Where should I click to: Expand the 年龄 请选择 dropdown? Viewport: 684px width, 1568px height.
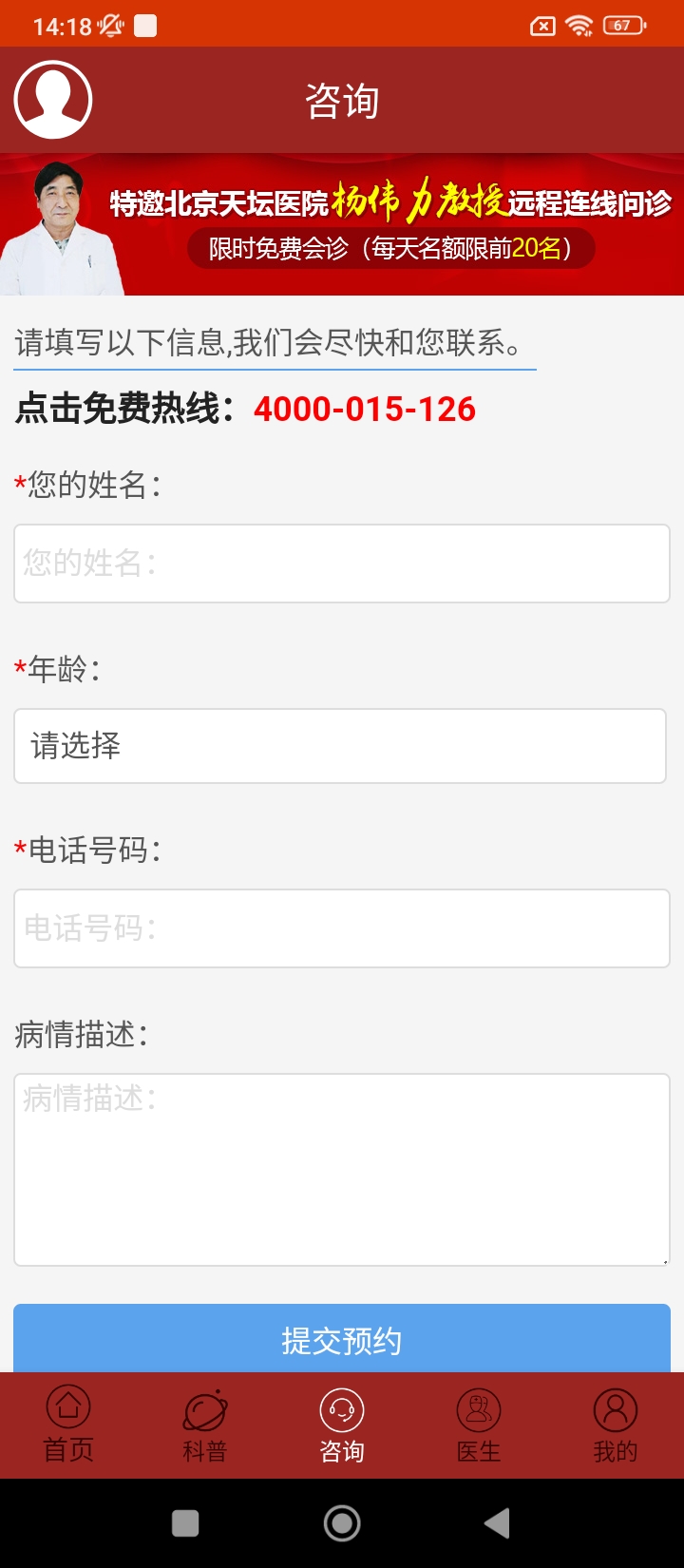340,746
